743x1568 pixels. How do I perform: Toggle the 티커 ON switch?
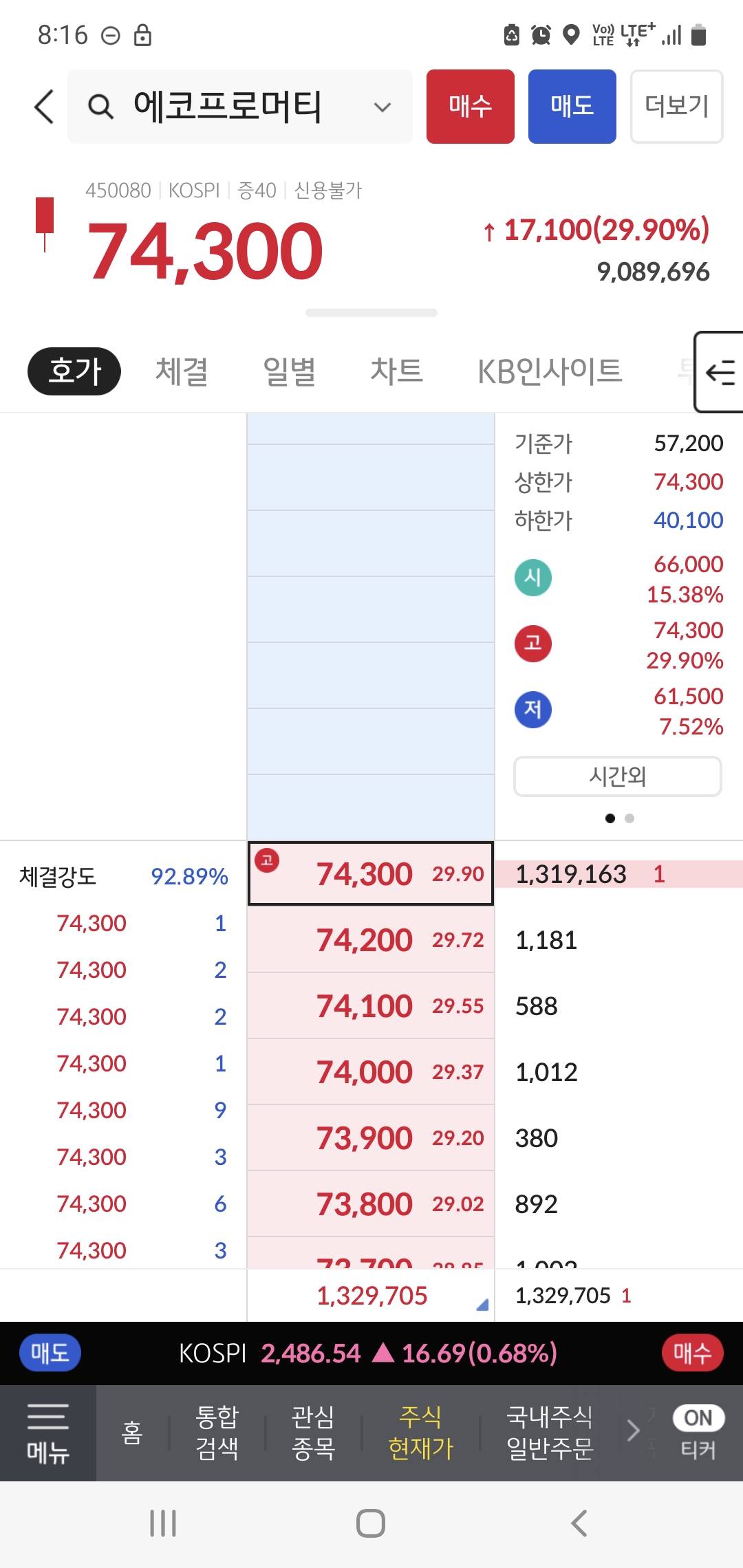(698, 1419)
